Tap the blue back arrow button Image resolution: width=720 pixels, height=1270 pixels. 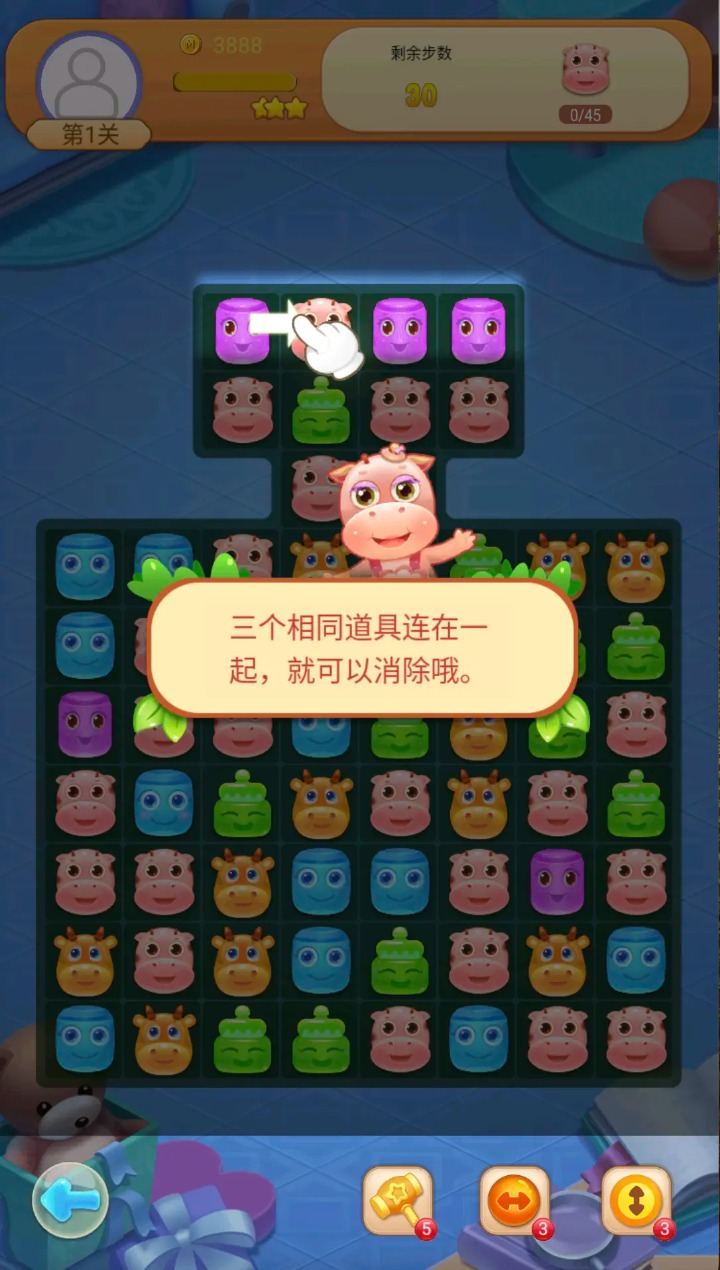(70, 1198)
